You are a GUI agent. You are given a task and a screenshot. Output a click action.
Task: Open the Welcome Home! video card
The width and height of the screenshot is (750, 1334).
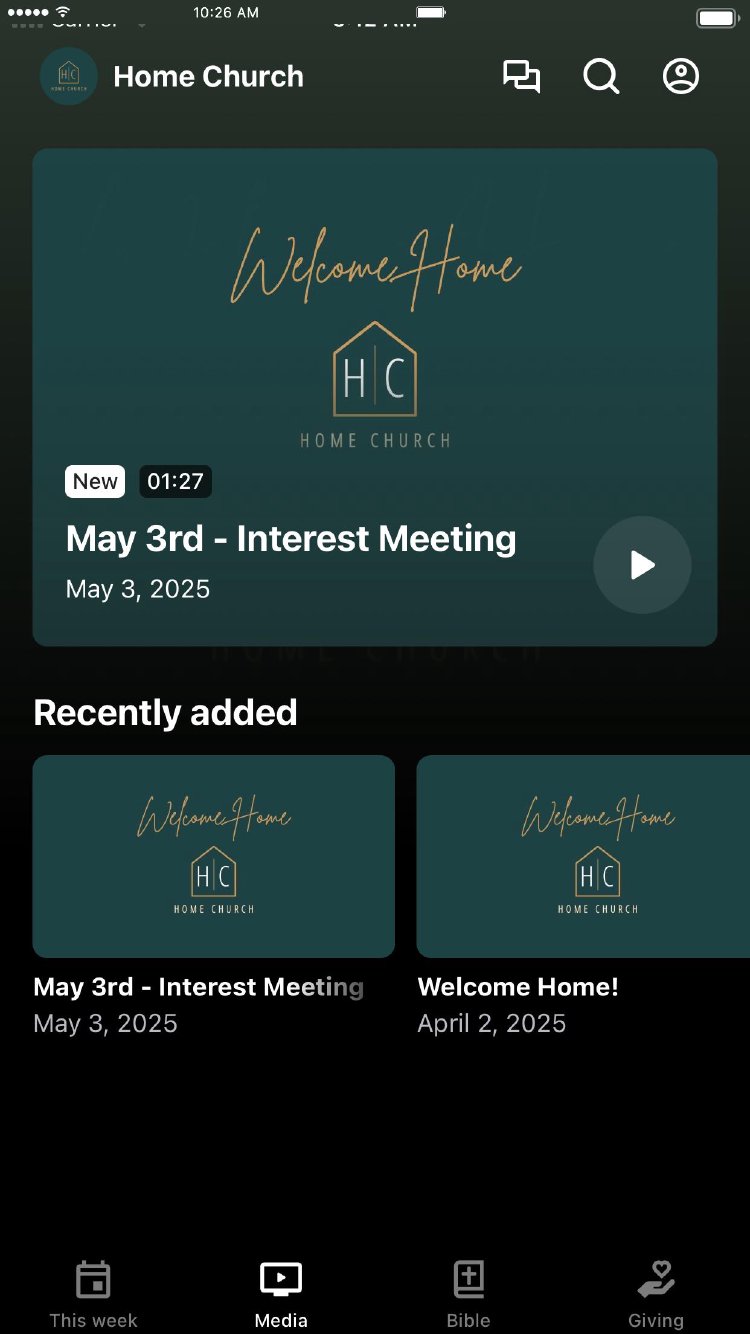click(583, 857)
